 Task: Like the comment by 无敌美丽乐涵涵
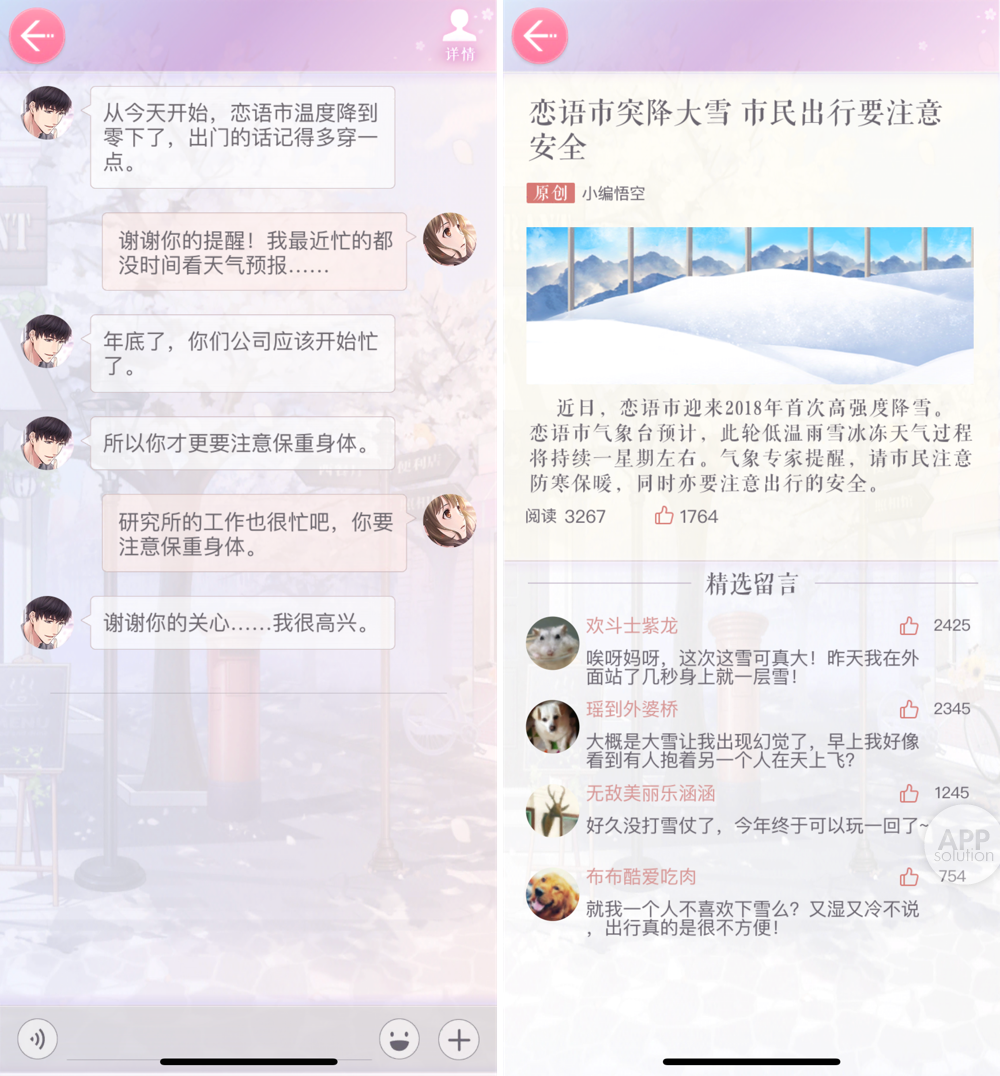click(909, 793)
